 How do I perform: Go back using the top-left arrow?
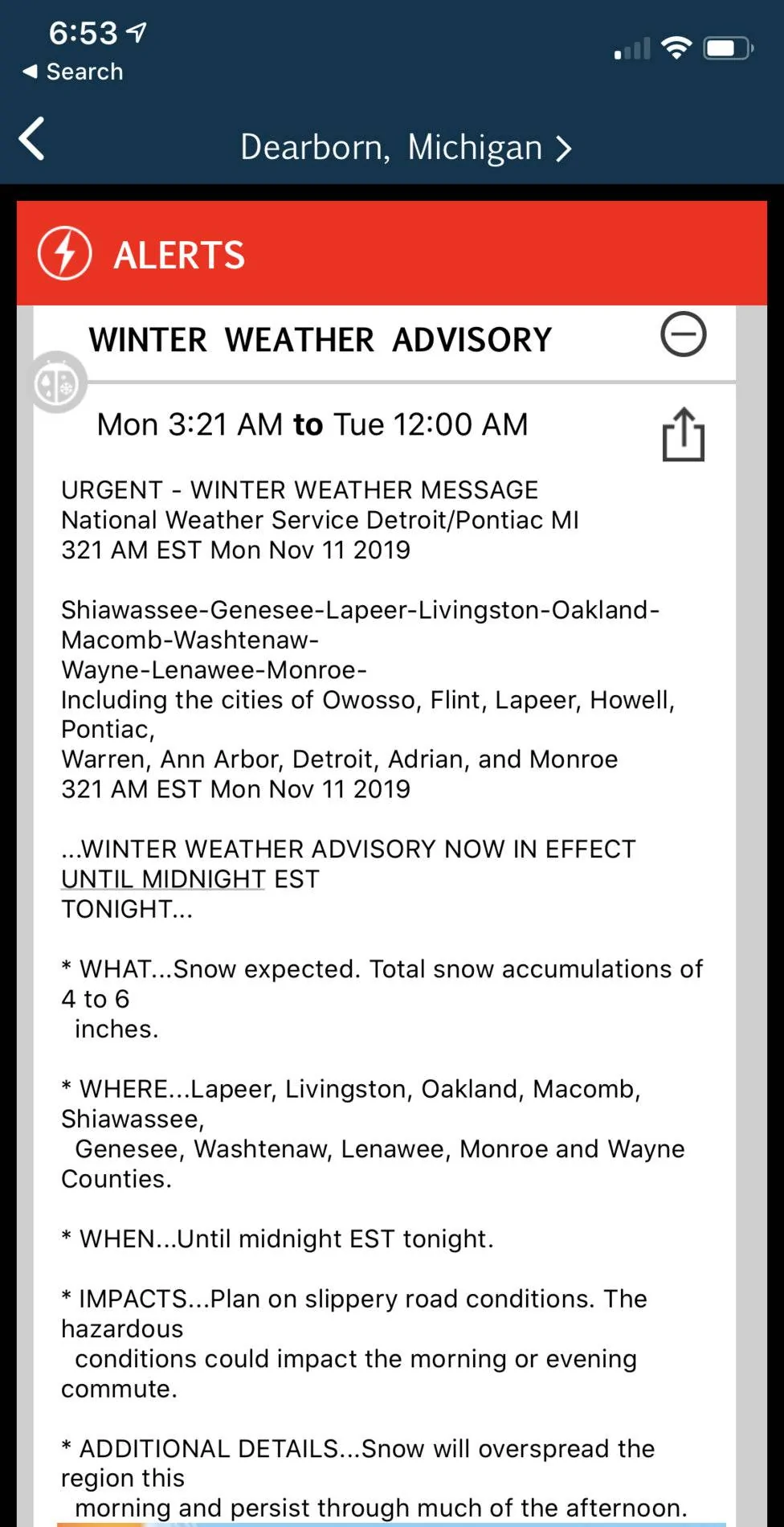click(32, 140)
